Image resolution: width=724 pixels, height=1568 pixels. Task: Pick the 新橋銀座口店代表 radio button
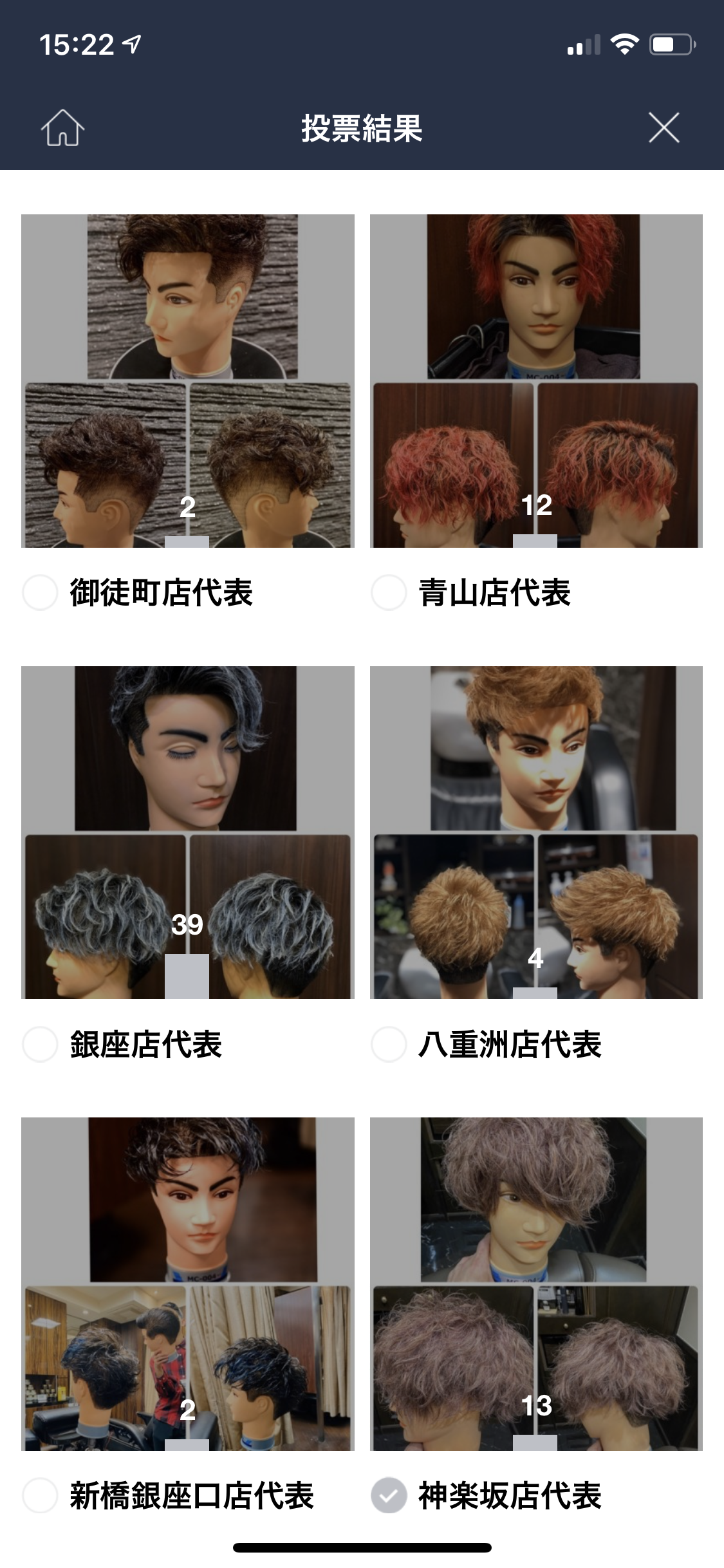pyautogui.click(x=41, y=1495)
